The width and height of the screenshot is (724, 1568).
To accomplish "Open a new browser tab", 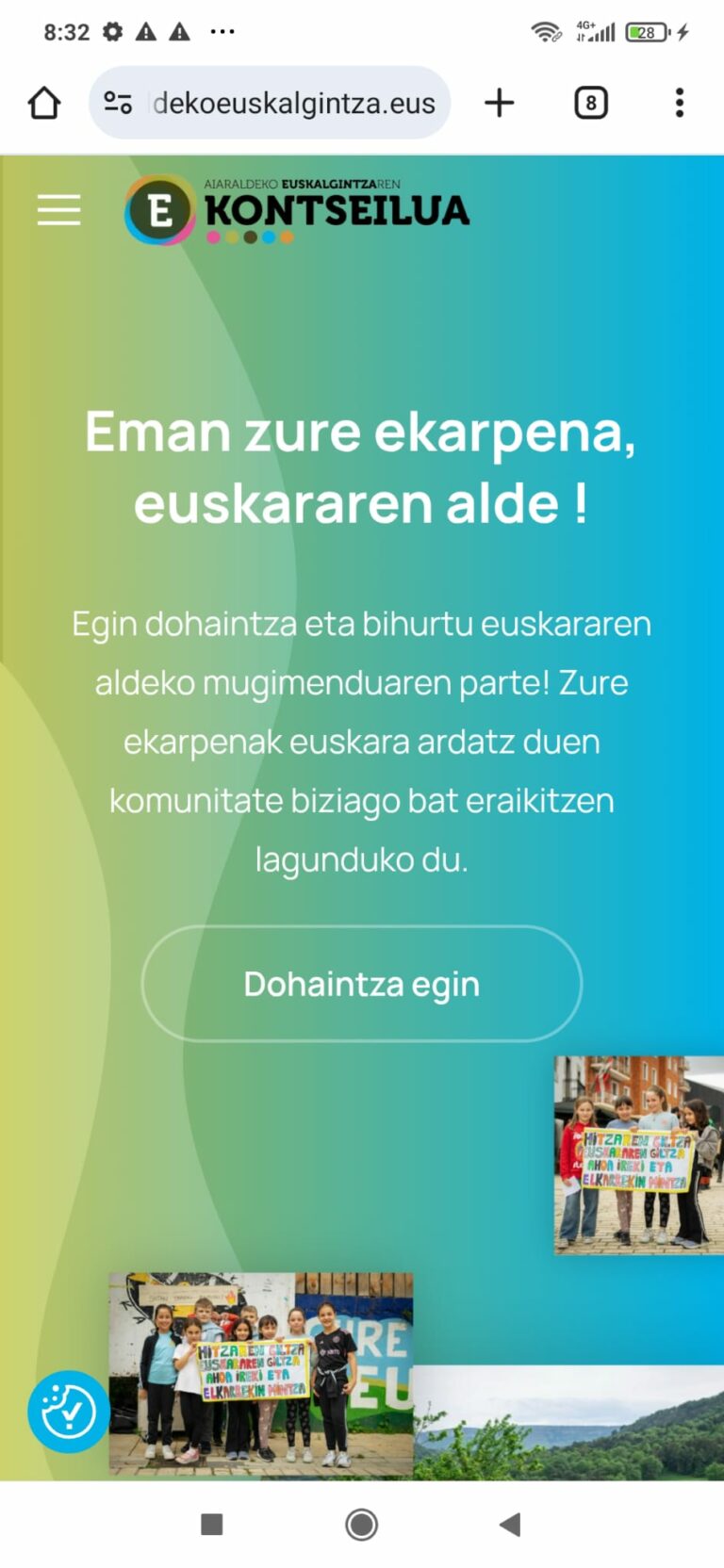I will (x=500, y=103).
